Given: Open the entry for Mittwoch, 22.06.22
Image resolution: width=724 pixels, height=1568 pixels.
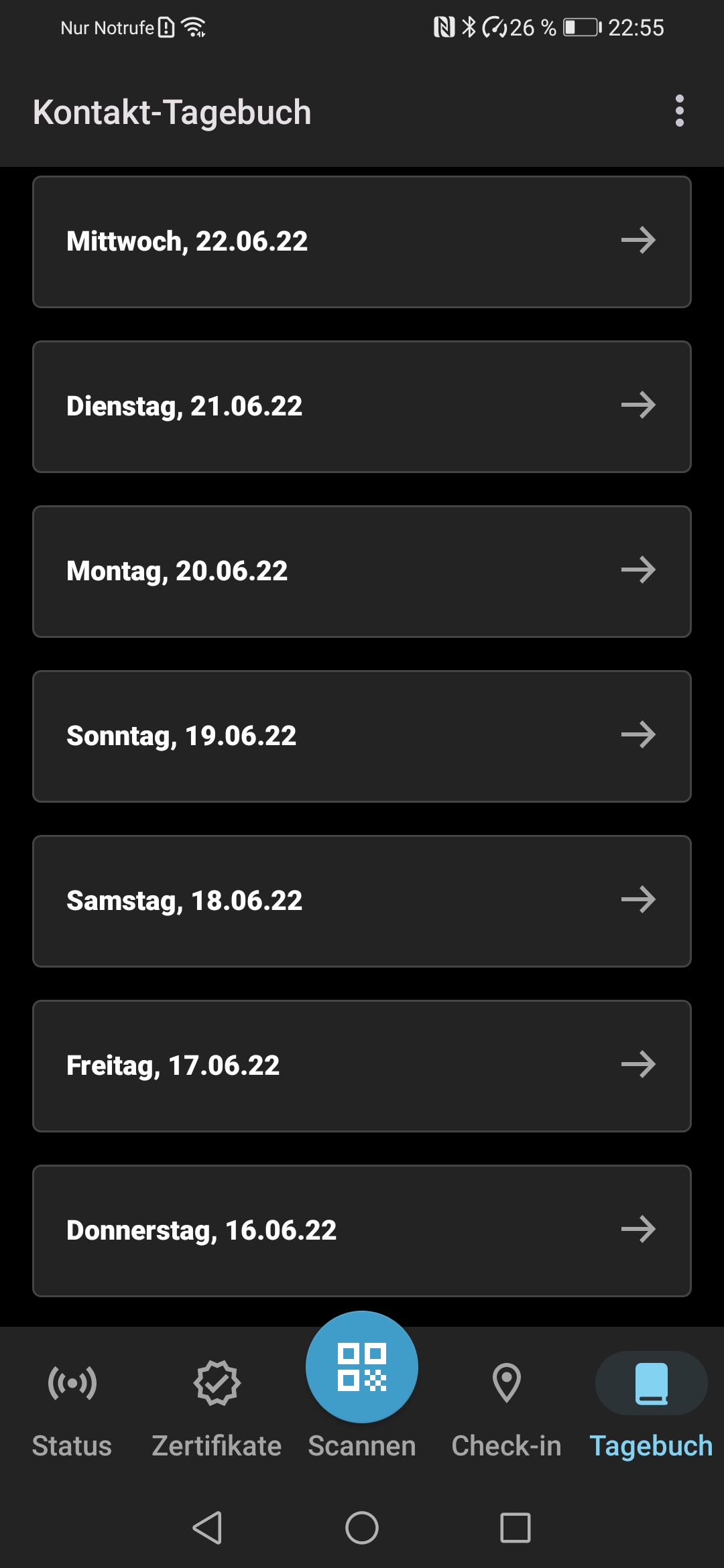Looking at the screenshot, I should tap(362, 242).
